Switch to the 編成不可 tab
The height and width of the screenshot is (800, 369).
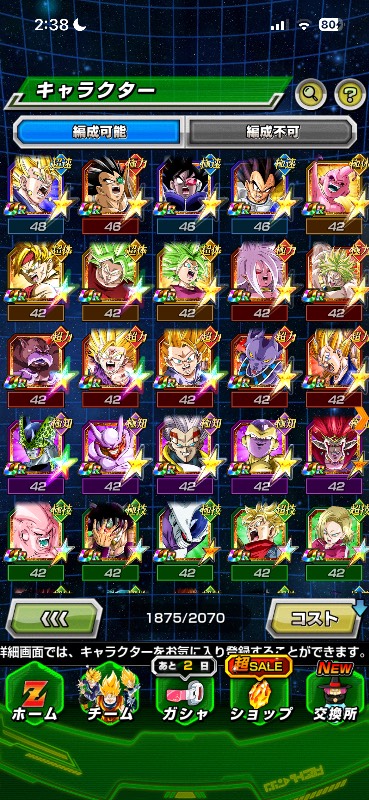tap(272, 132)
